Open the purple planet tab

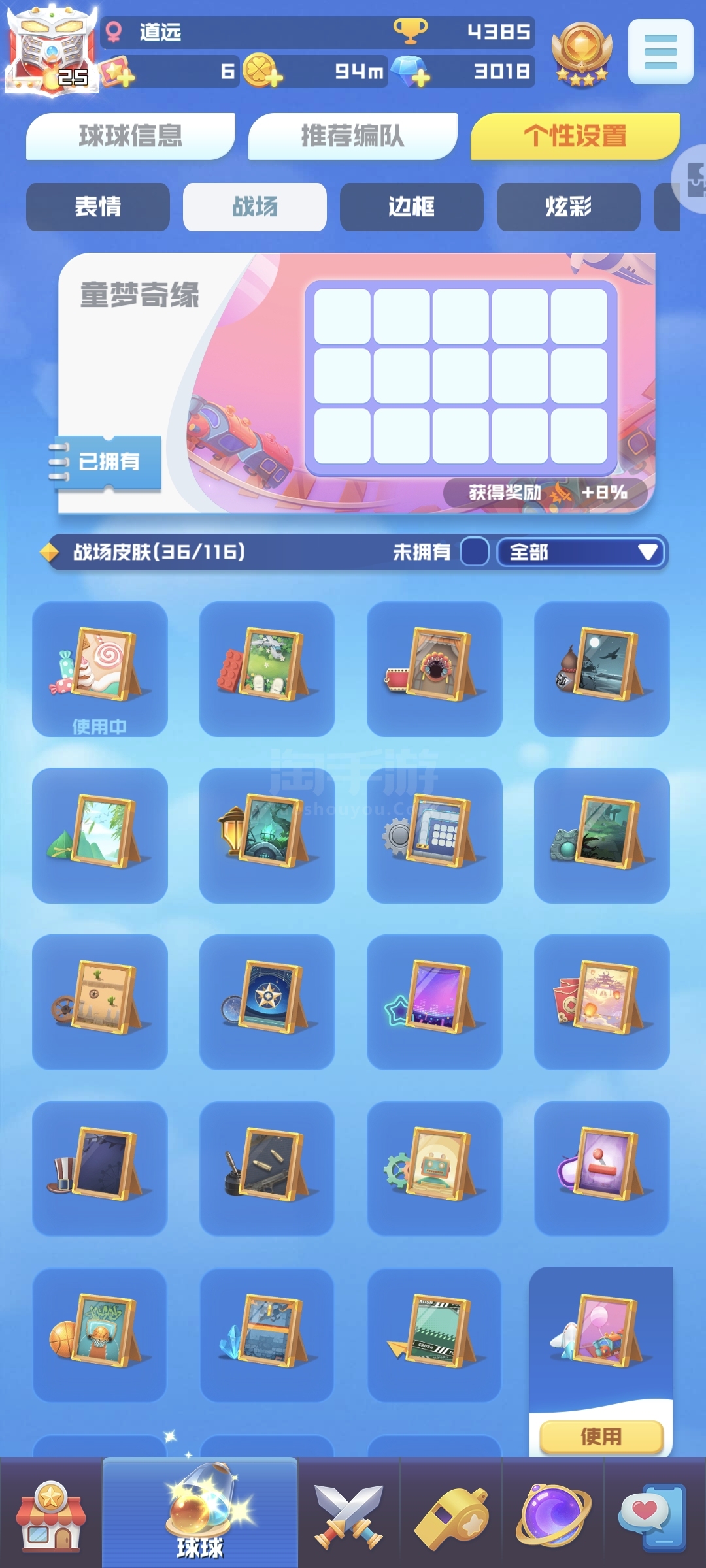[x=553, y=1516]
